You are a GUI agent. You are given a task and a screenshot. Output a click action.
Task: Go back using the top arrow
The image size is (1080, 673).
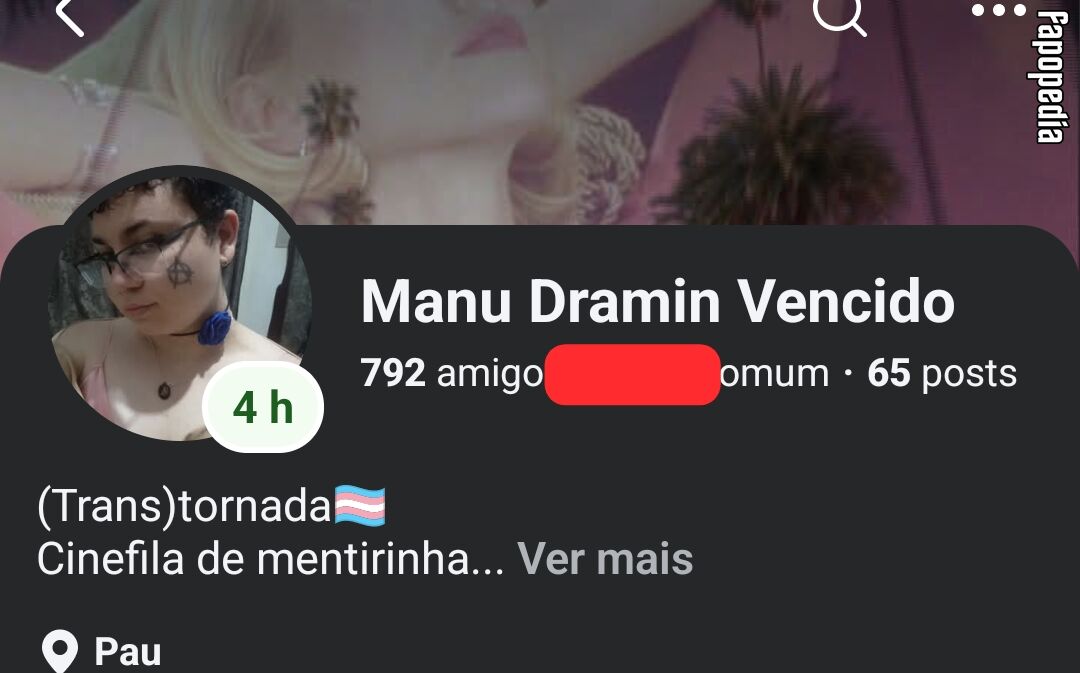click(x=70, y=15)
